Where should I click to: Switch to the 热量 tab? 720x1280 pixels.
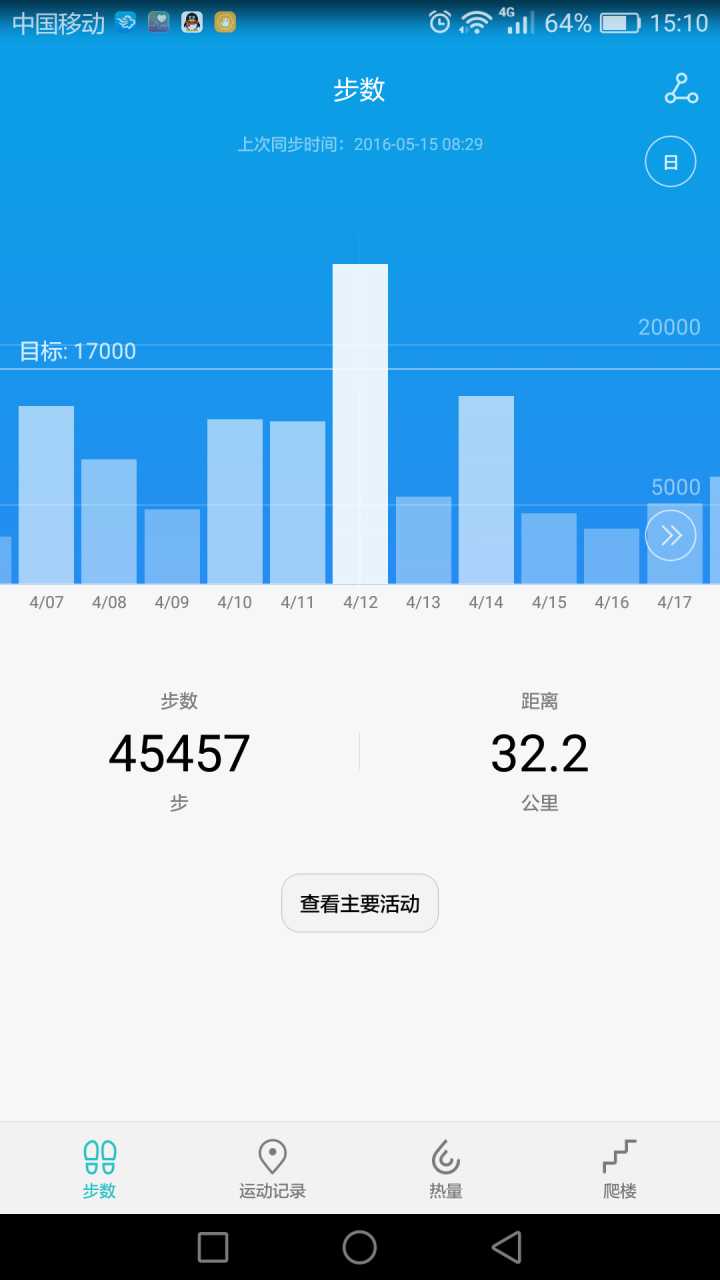click(x=446, y=1168)
